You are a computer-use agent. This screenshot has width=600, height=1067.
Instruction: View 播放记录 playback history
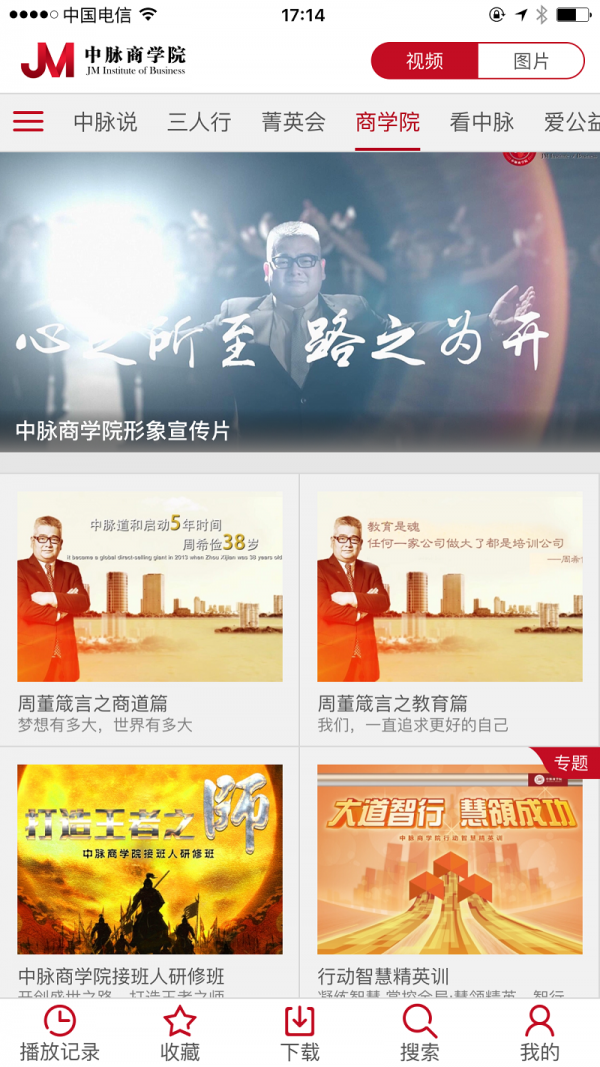point(60,1034)
